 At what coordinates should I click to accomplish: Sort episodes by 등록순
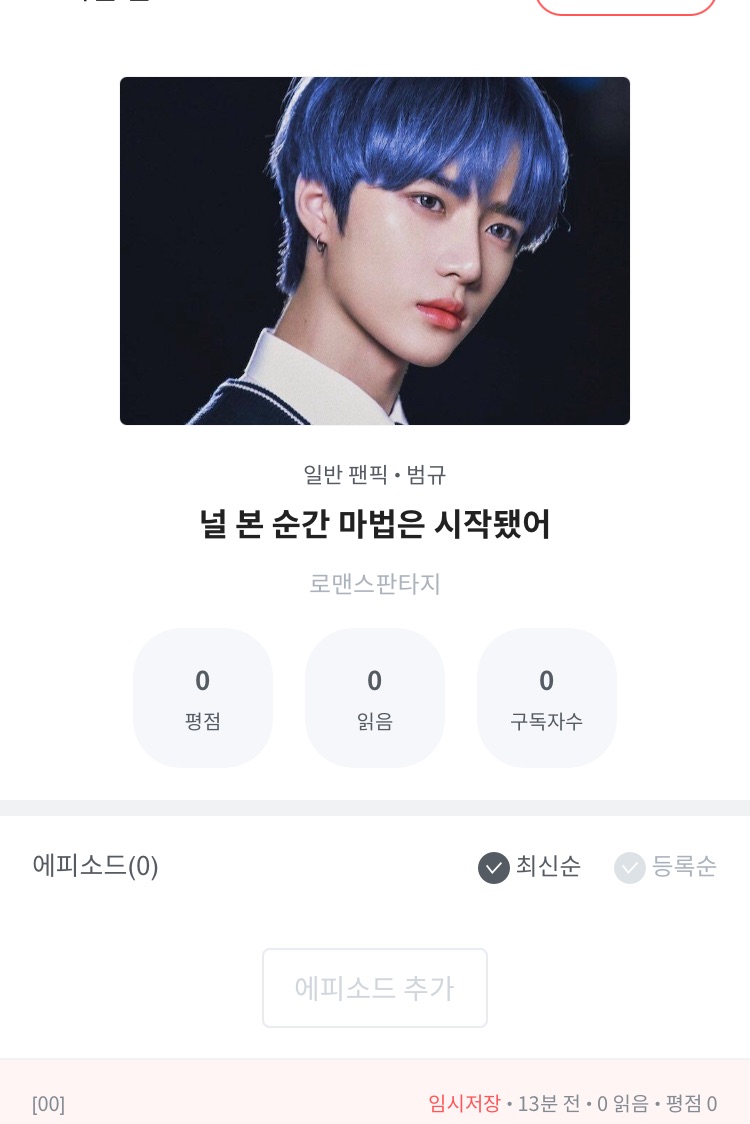[665, 866]
